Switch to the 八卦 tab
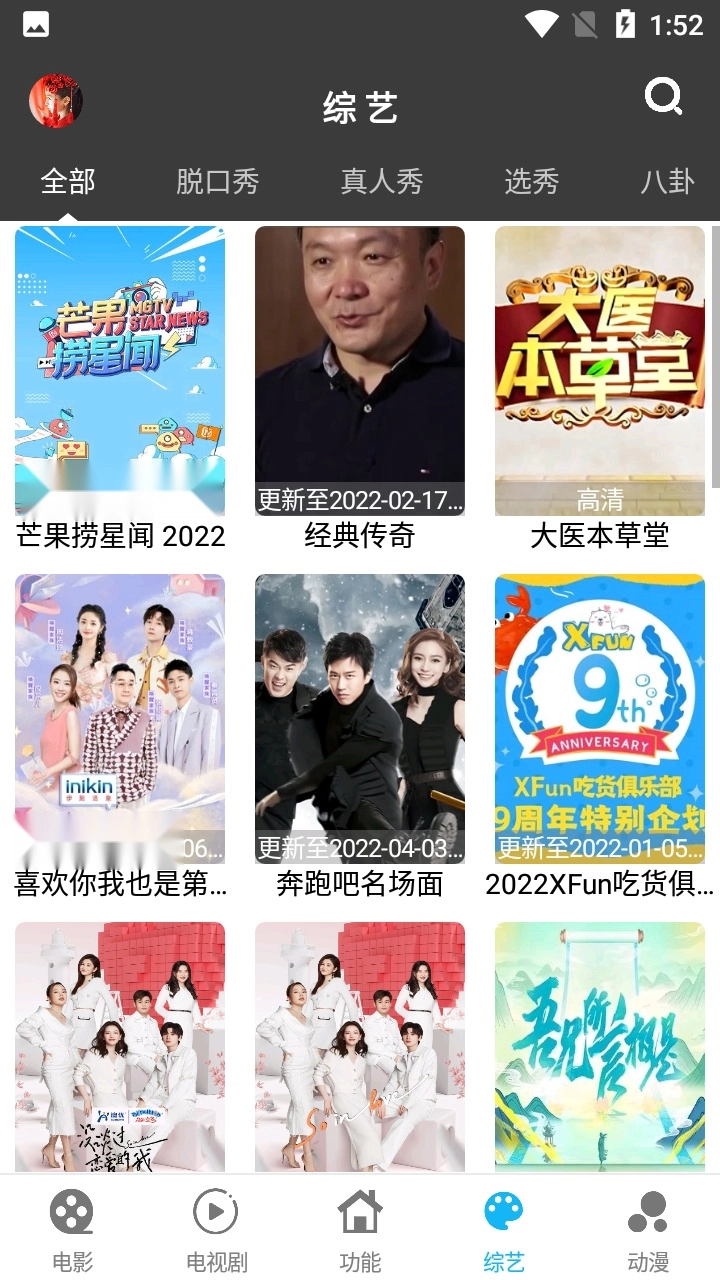 [668, 181]
